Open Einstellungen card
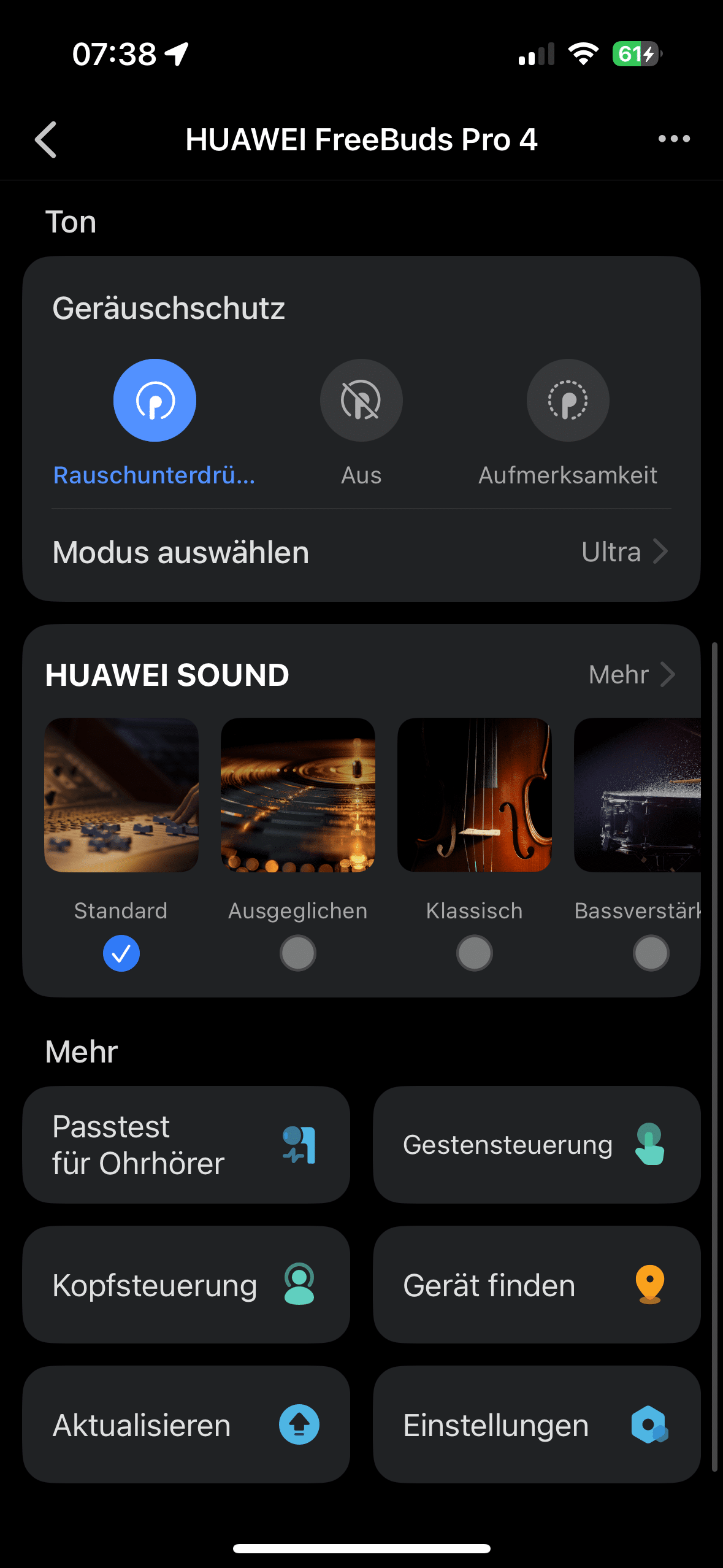The width and height of the screenshot is (723, 1568). (x=537, y=1424)
